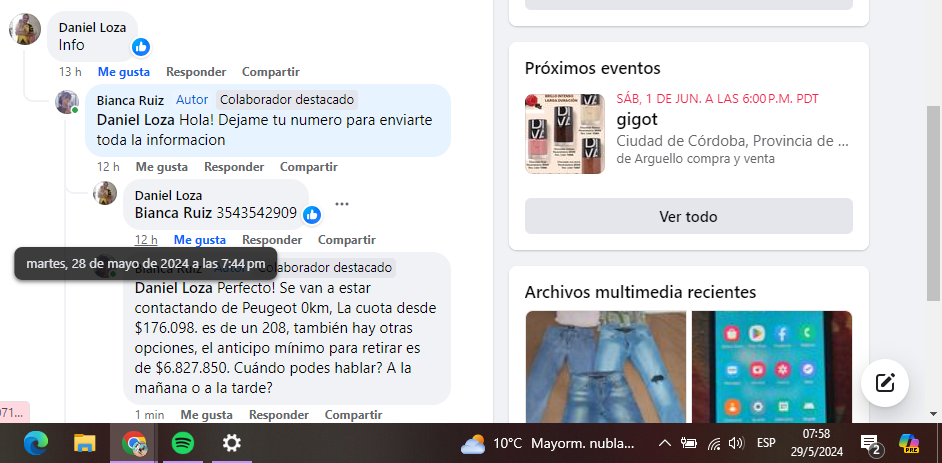The image size is (942, 463).
Task: Share Daniel Loza's "Info" comment
Action: click(x=270, y=72)
